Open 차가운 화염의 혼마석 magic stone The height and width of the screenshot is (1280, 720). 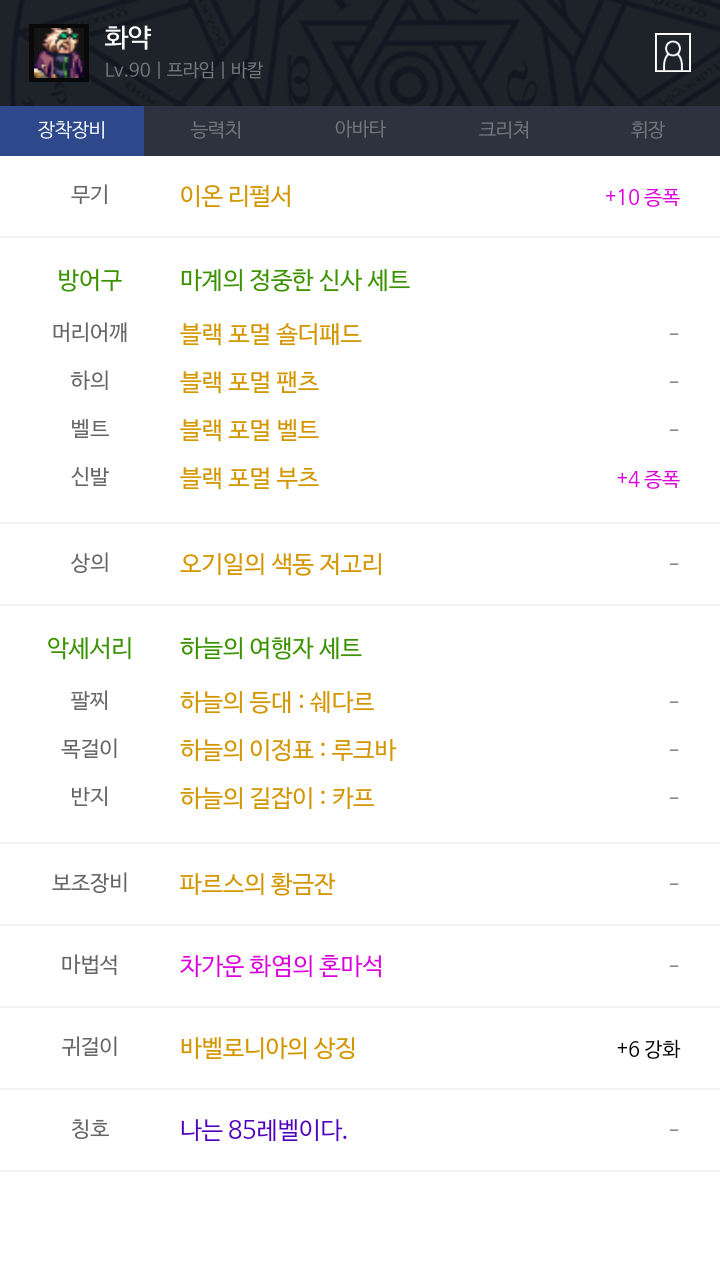coord(281,966)
